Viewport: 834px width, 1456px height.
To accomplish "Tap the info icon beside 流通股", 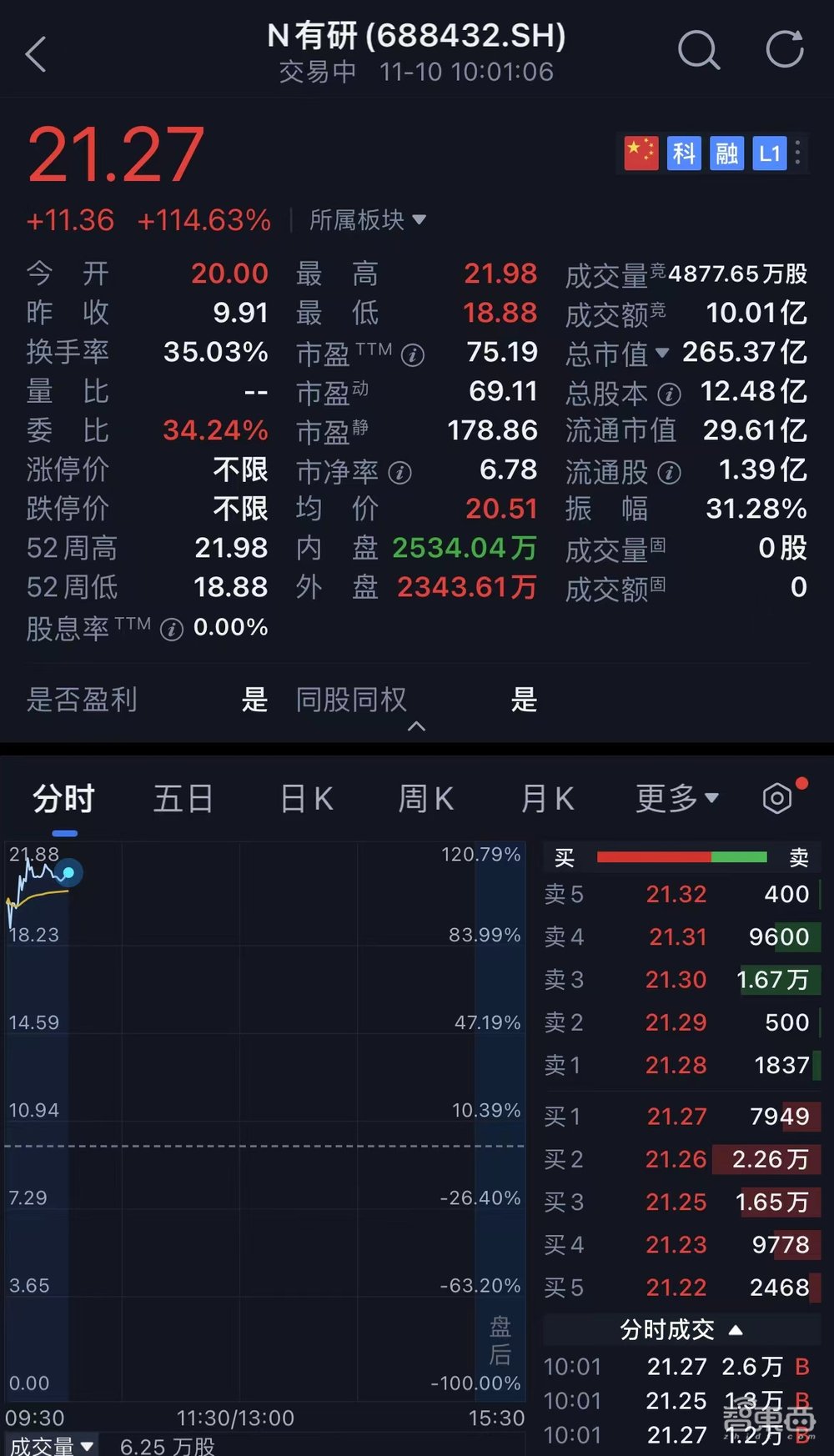I will pos(670,473).
